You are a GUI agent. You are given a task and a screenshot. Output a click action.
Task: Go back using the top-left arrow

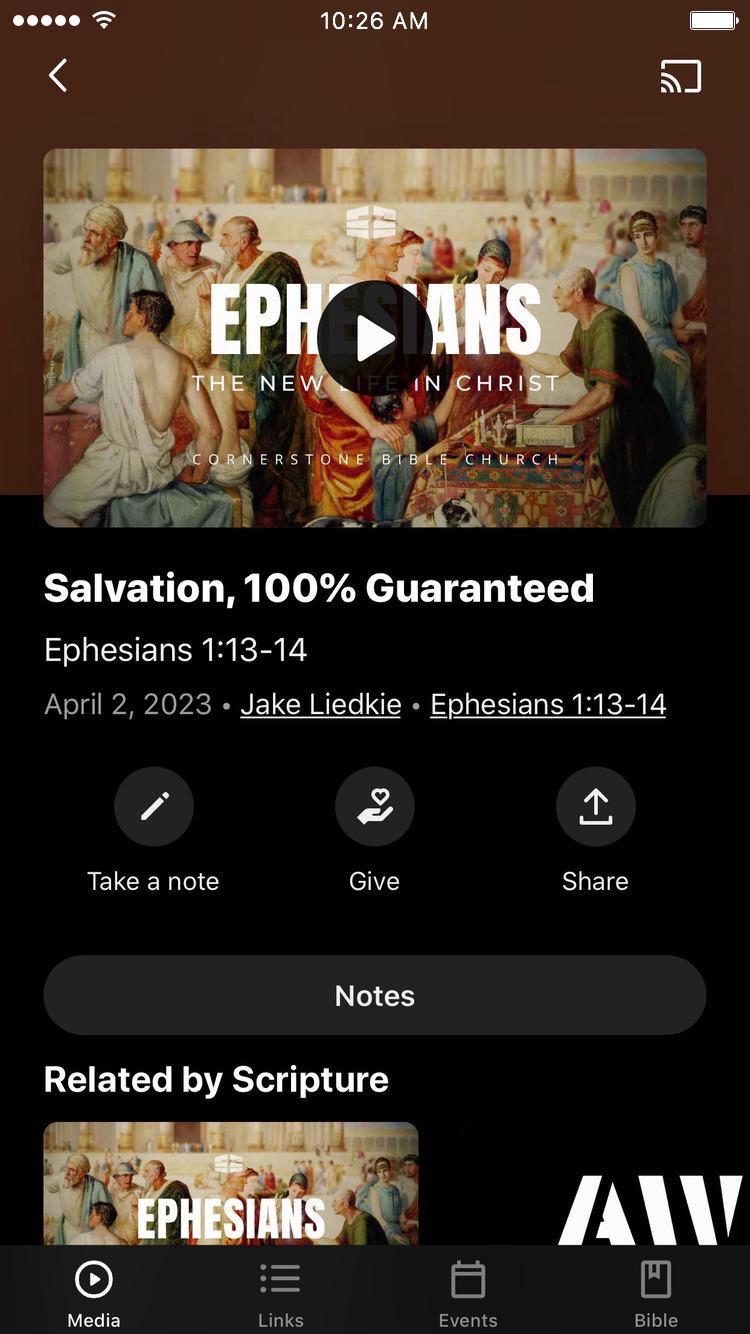pos(58,76)
